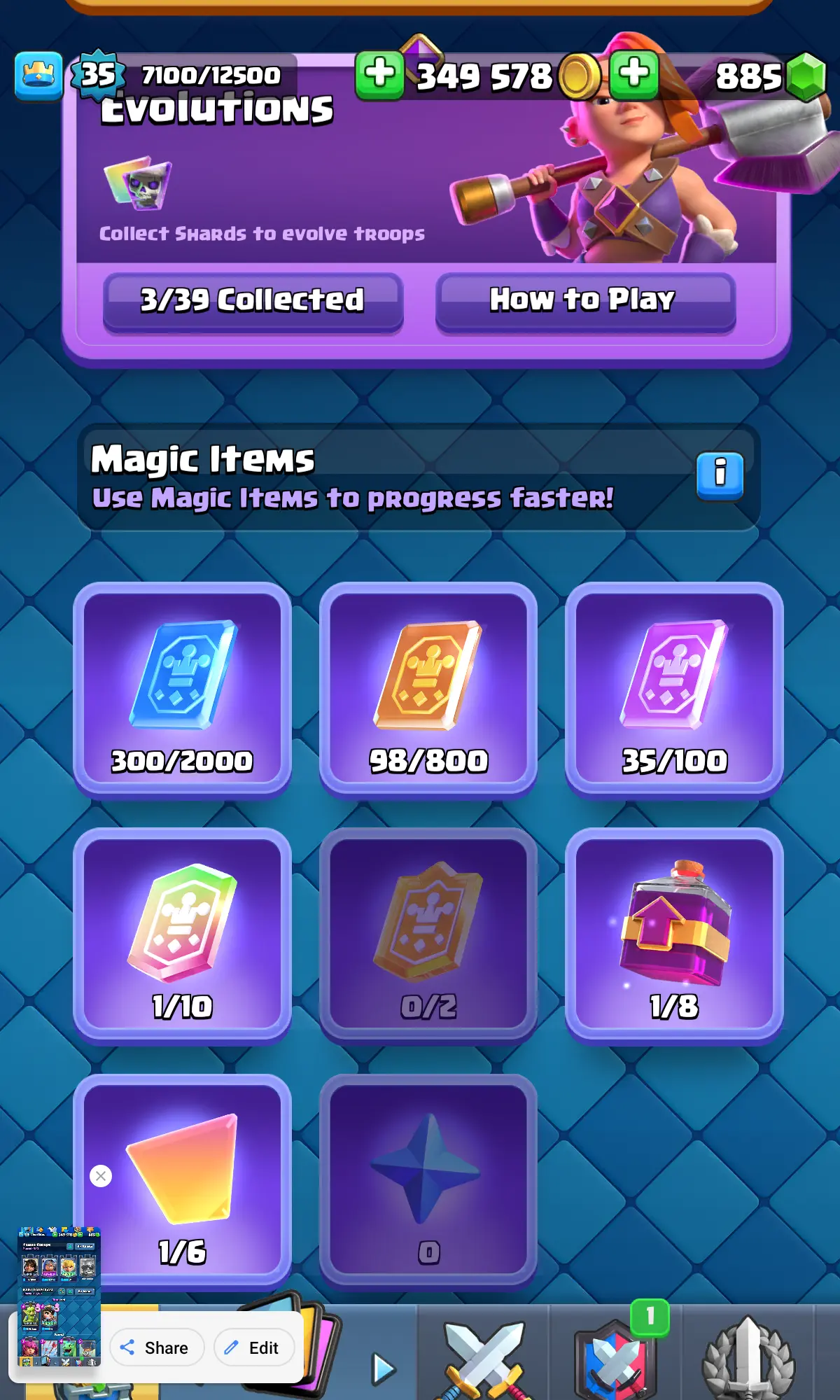Viewport: 840px width, 1400px height.
Task: Add more gems with the plus button
Action: tap(633, 74)
